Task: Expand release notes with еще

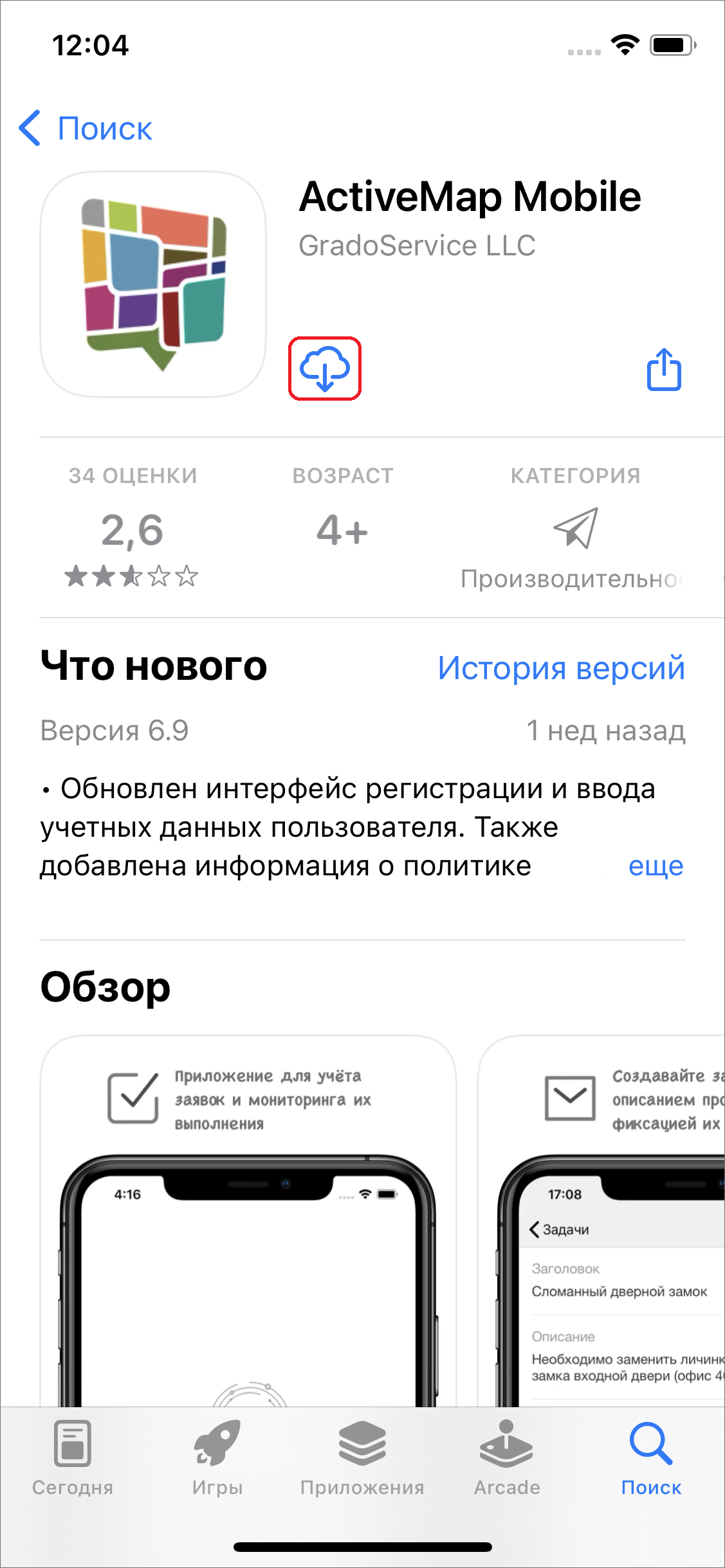Action: [x=655, y=866]
